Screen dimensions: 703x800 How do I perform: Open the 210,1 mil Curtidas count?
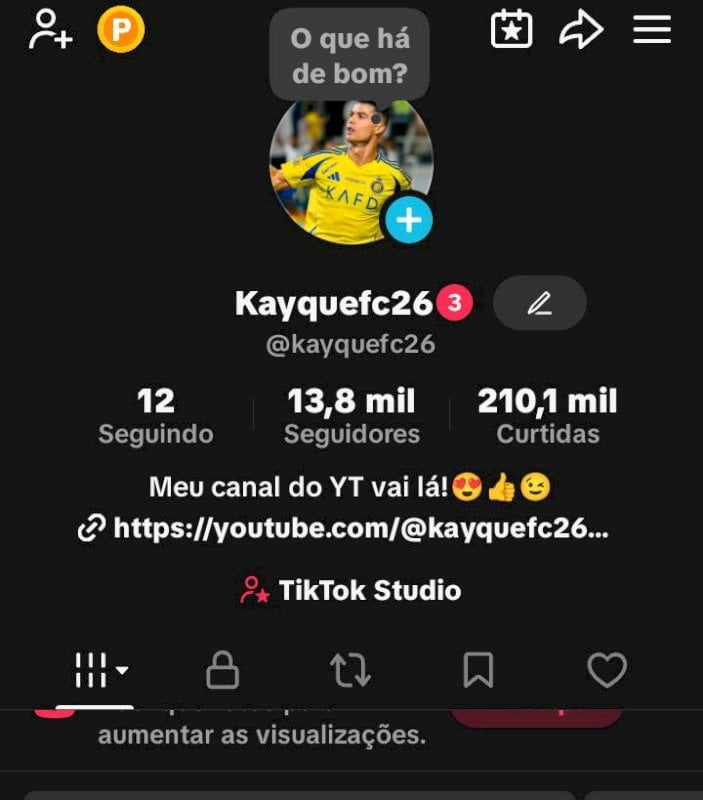547,416
